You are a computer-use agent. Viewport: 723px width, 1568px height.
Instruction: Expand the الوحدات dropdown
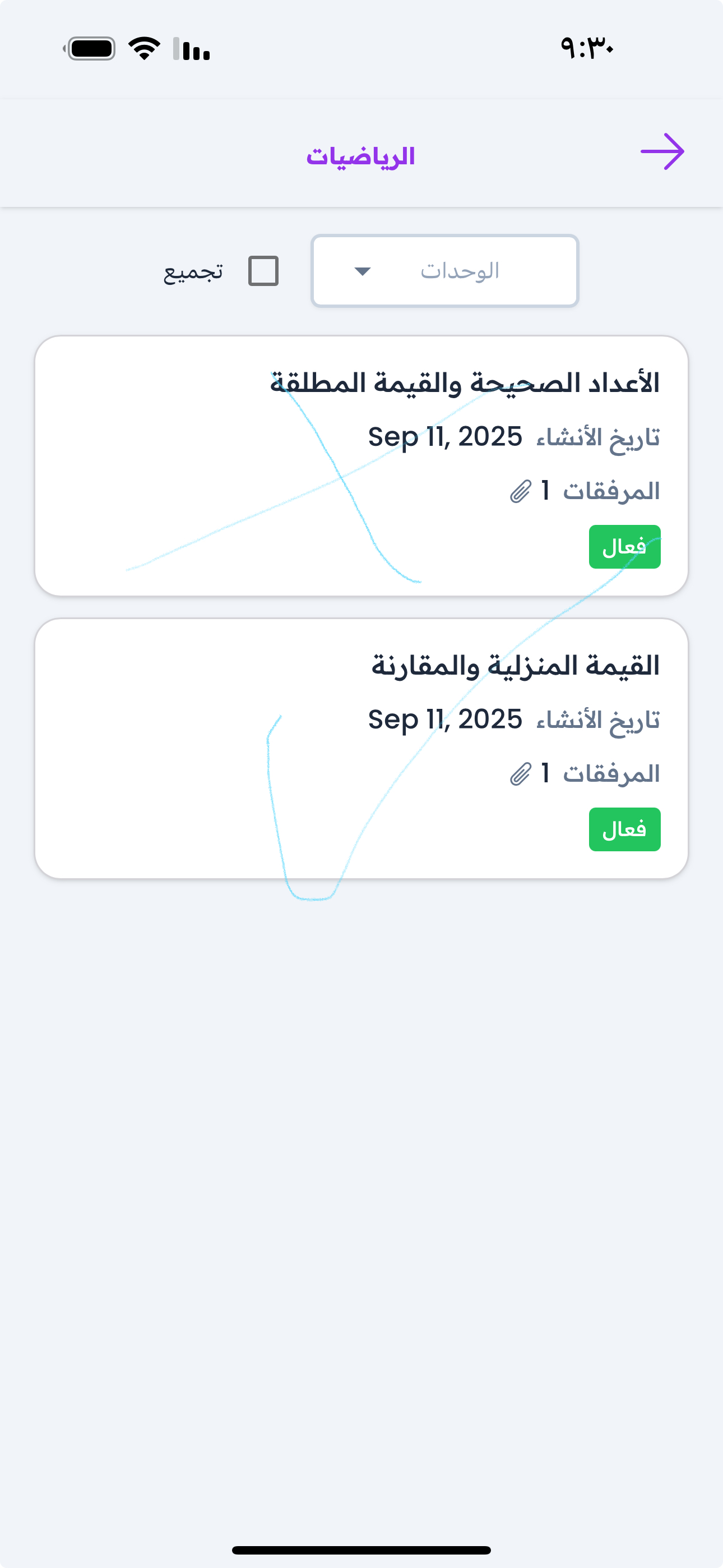click(x=444, y=271)
